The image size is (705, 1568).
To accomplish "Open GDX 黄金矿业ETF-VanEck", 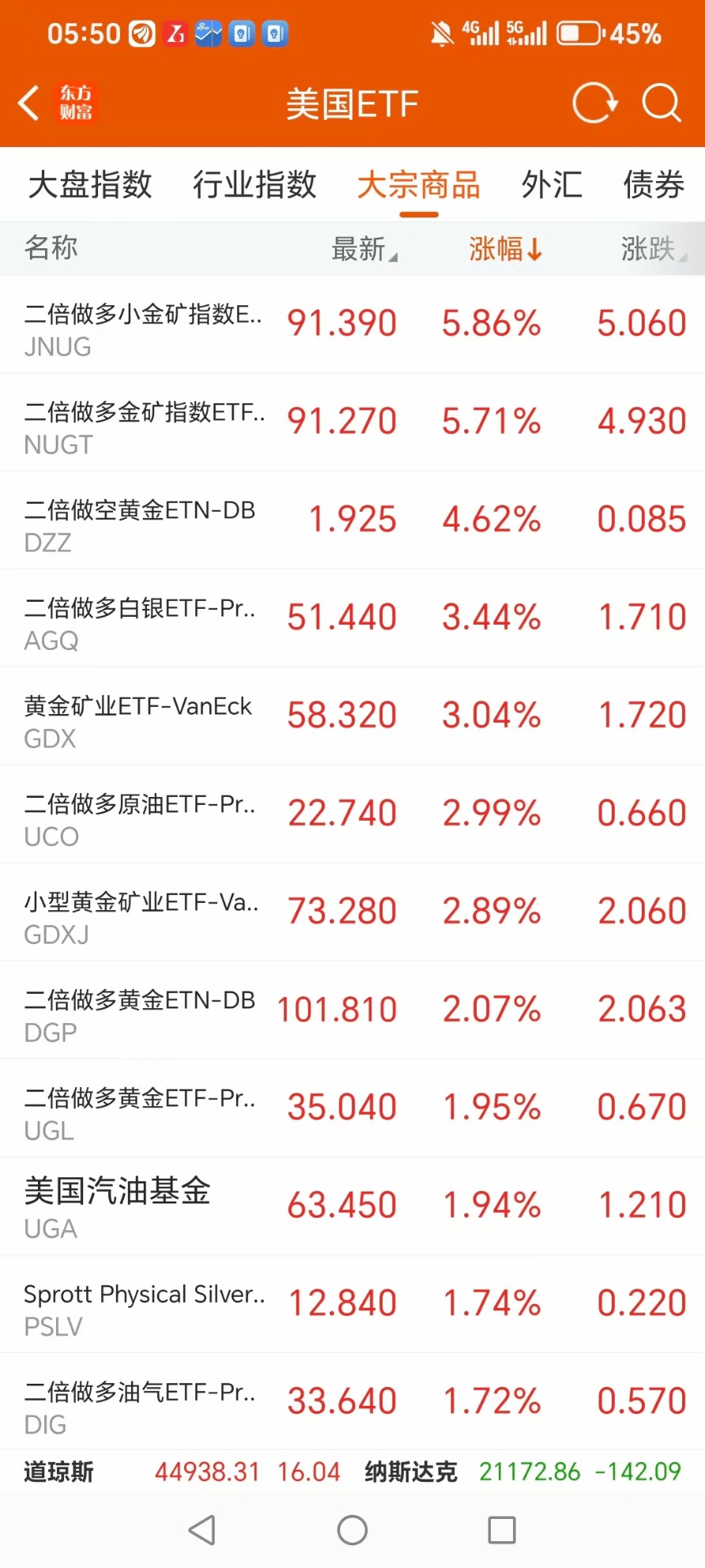I will pos(352,716).
